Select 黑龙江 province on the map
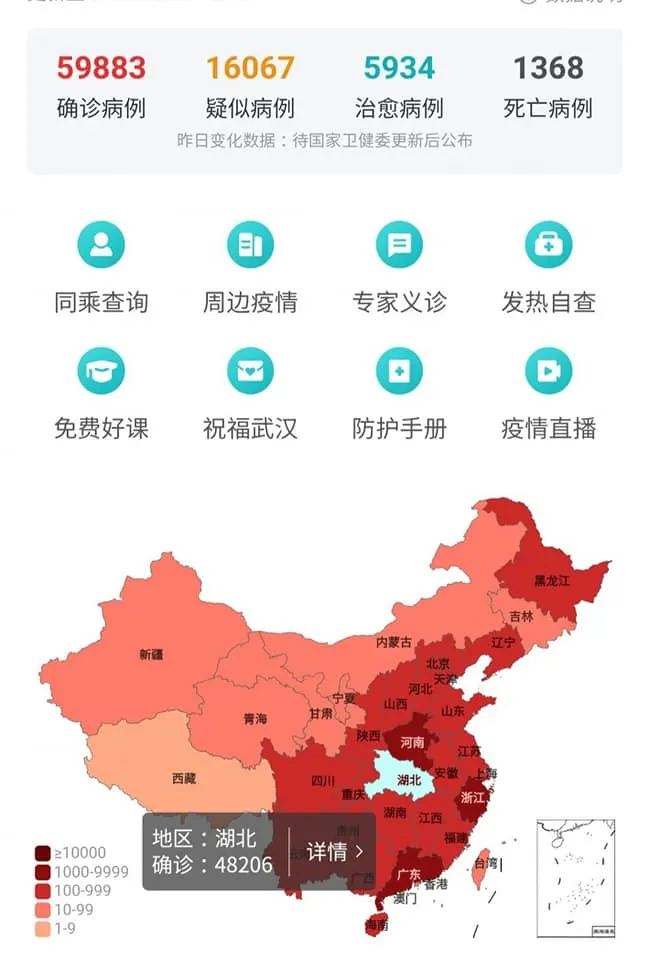The width and height of the screenshot is (649, 960). pos(551,580)
